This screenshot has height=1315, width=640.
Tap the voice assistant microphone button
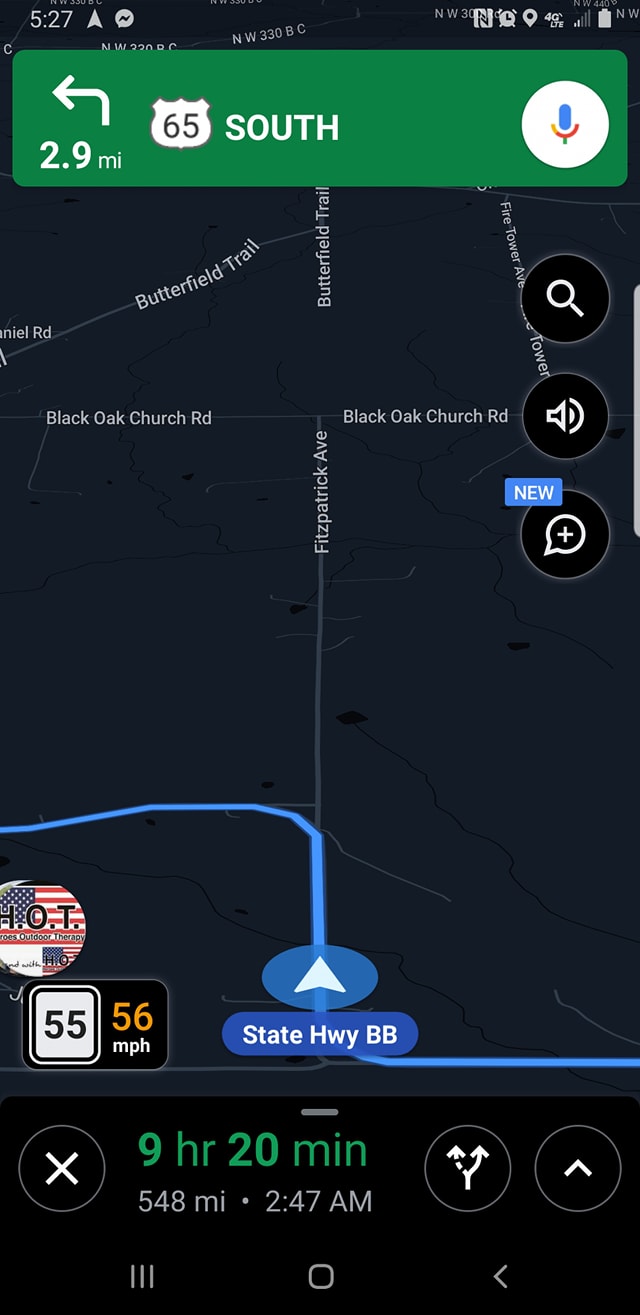click(565, 124)
